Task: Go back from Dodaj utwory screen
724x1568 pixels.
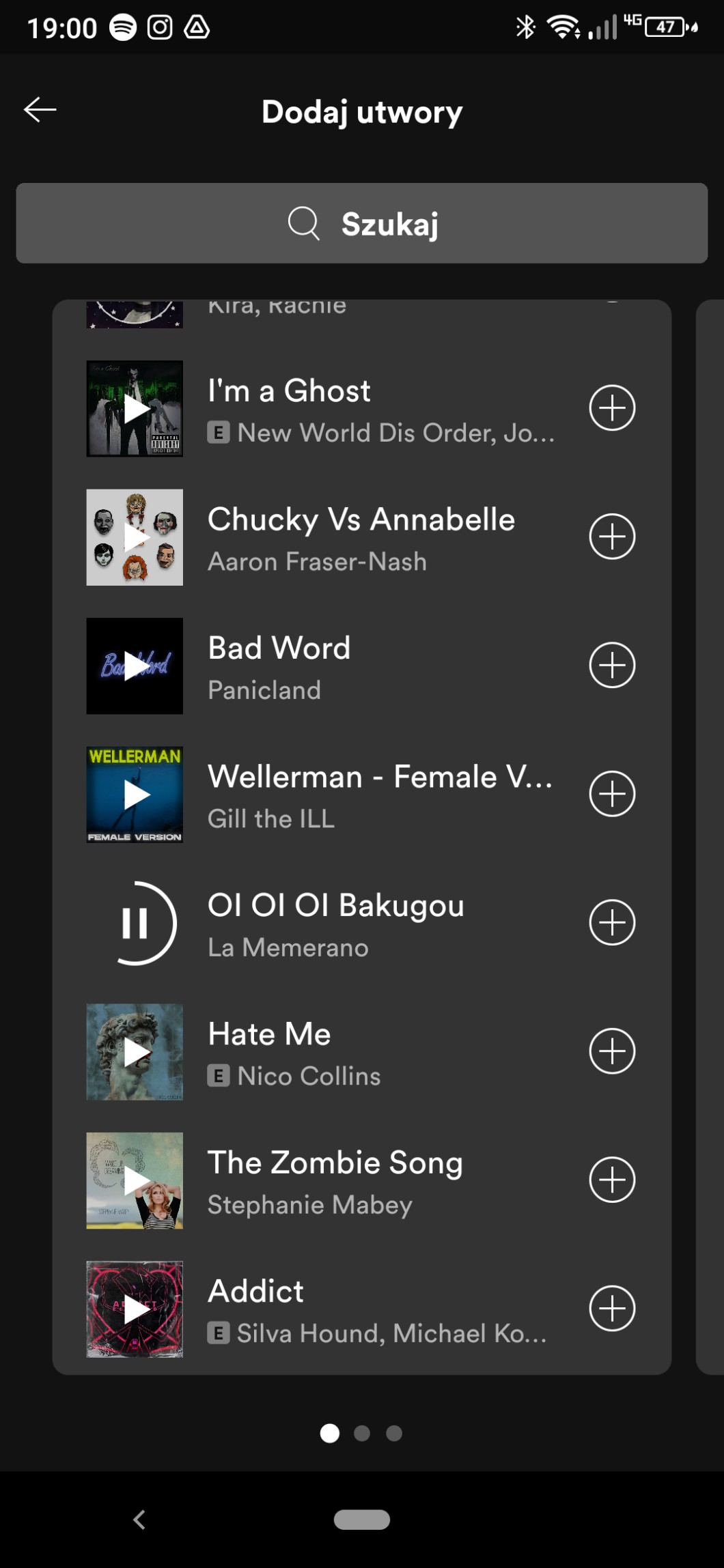Action: coord(40,109)
